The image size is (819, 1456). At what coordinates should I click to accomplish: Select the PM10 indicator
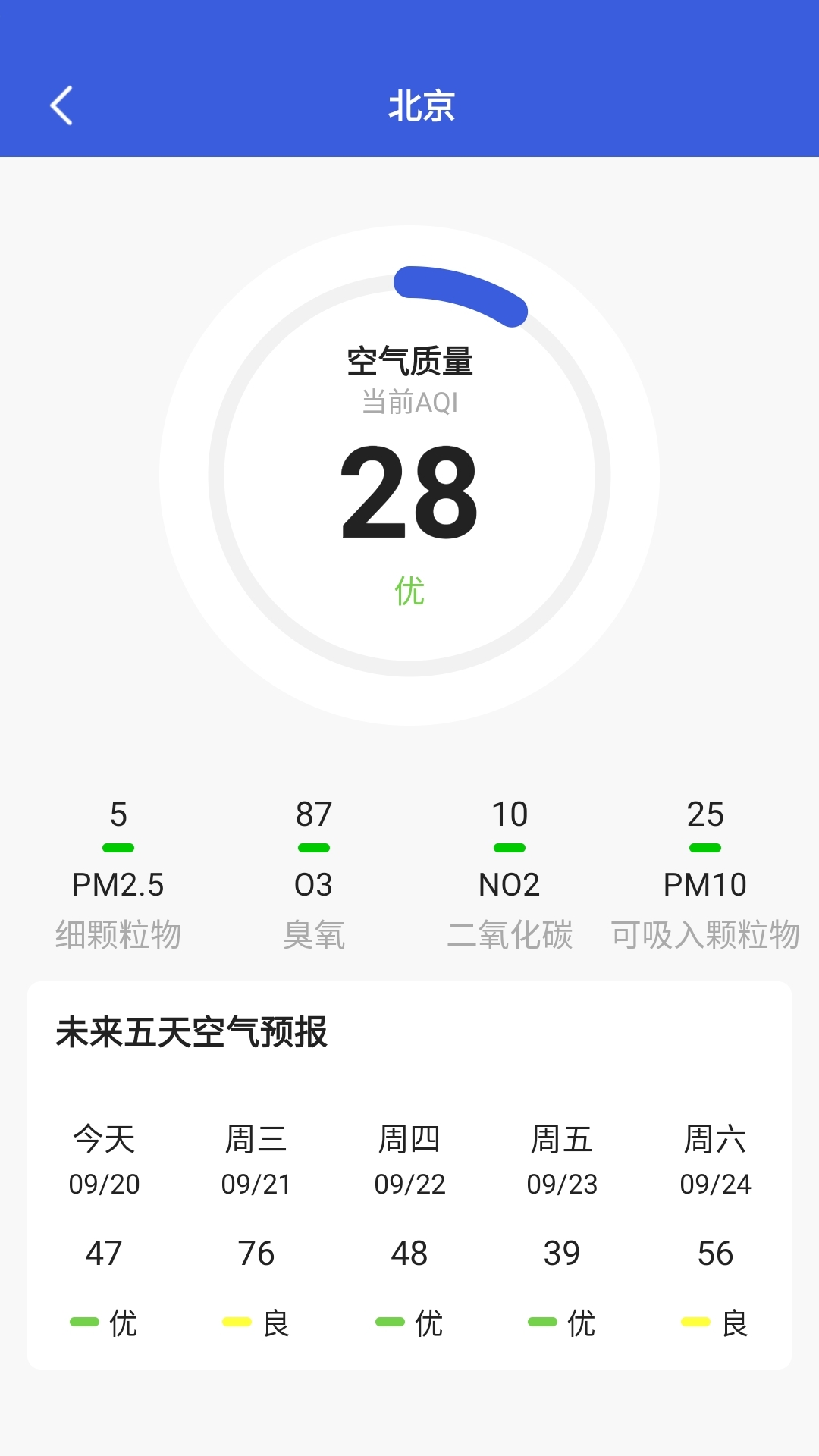(705, 883)
